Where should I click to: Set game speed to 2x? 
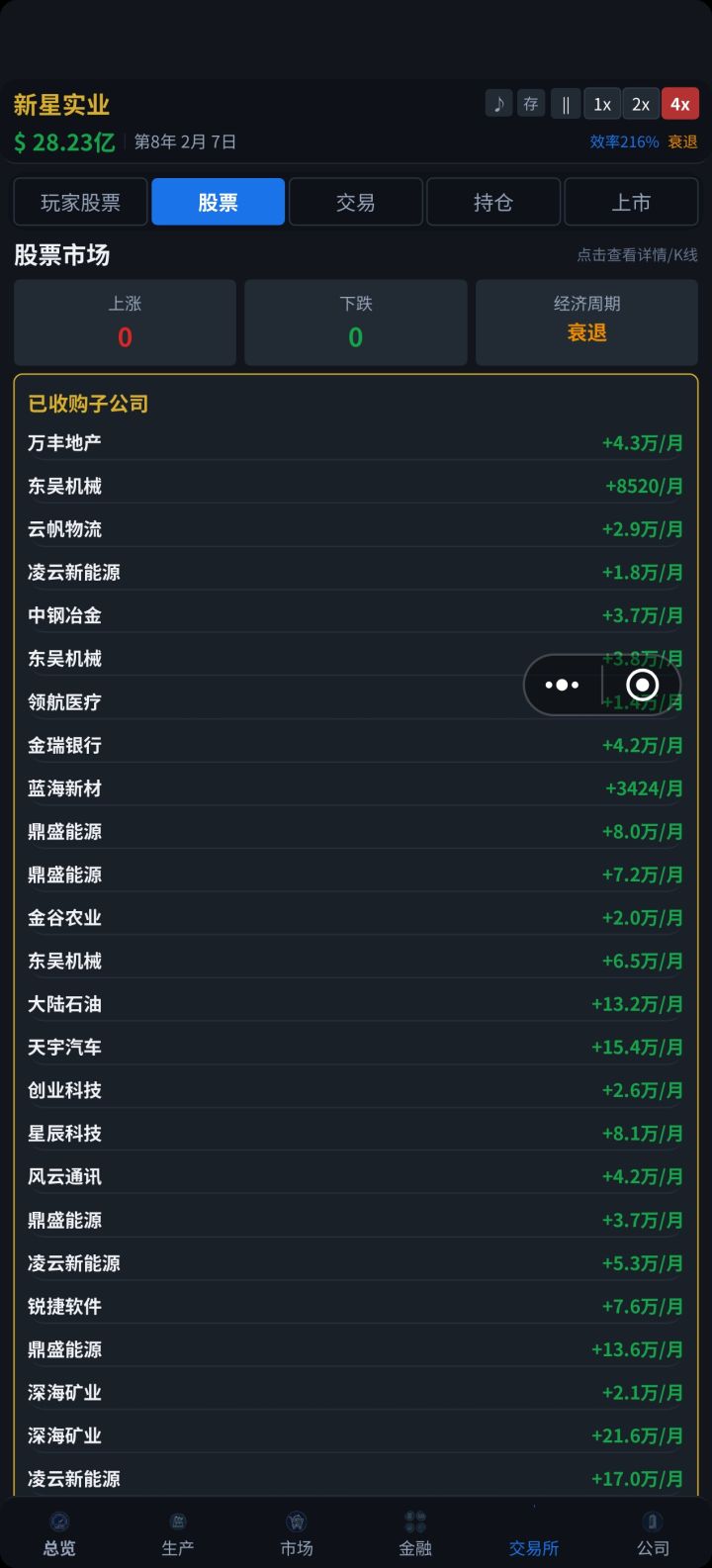(641, 104)
